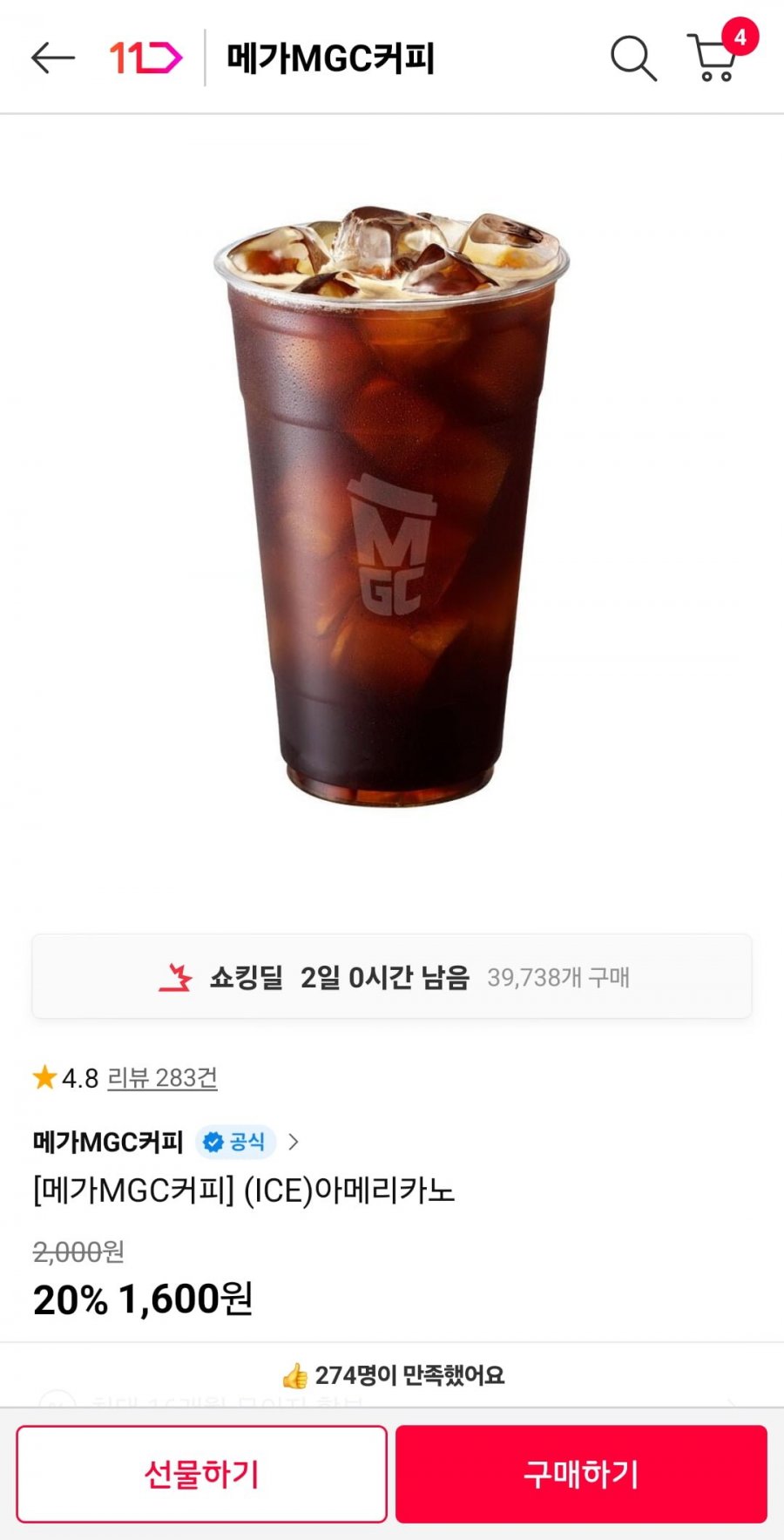Image resolution: width=784 pixels, height=1540 pixels.
Task: Open the search magnifier
Action: pyautogui.click(x=633, y=58)
